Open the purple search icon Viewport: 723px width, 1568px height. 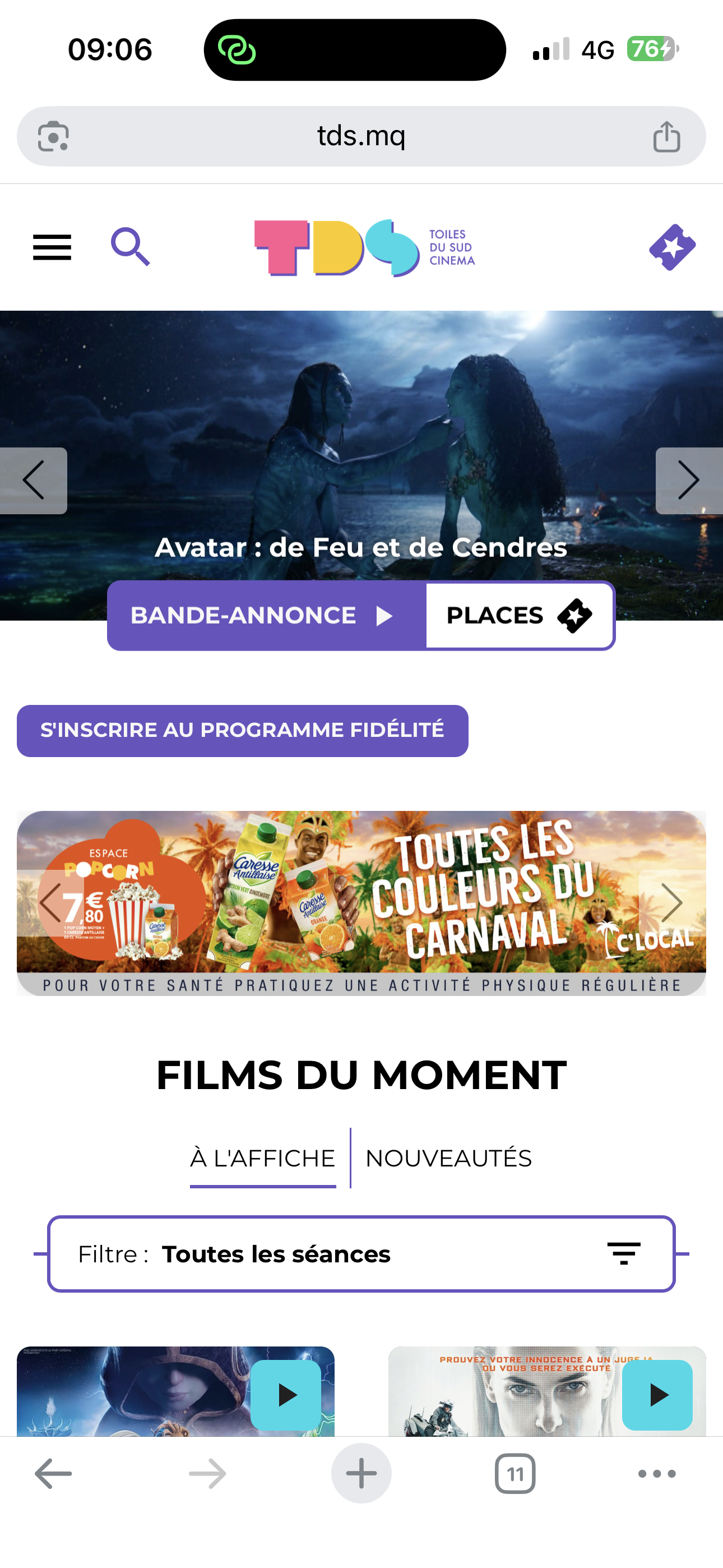(x=130, y=247)
